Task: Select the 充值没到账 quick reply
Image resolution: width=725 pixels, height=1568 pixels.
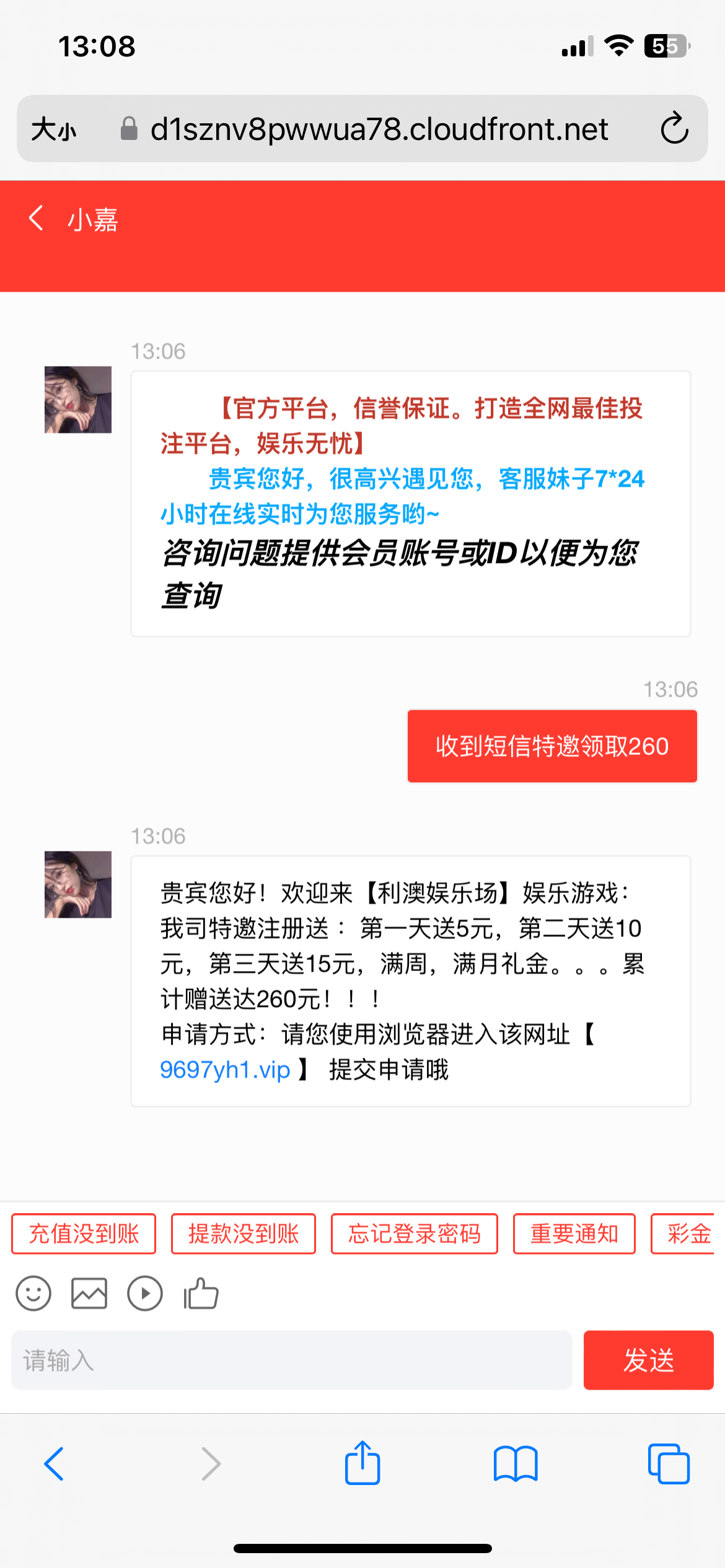Action: coord(84,1234)
